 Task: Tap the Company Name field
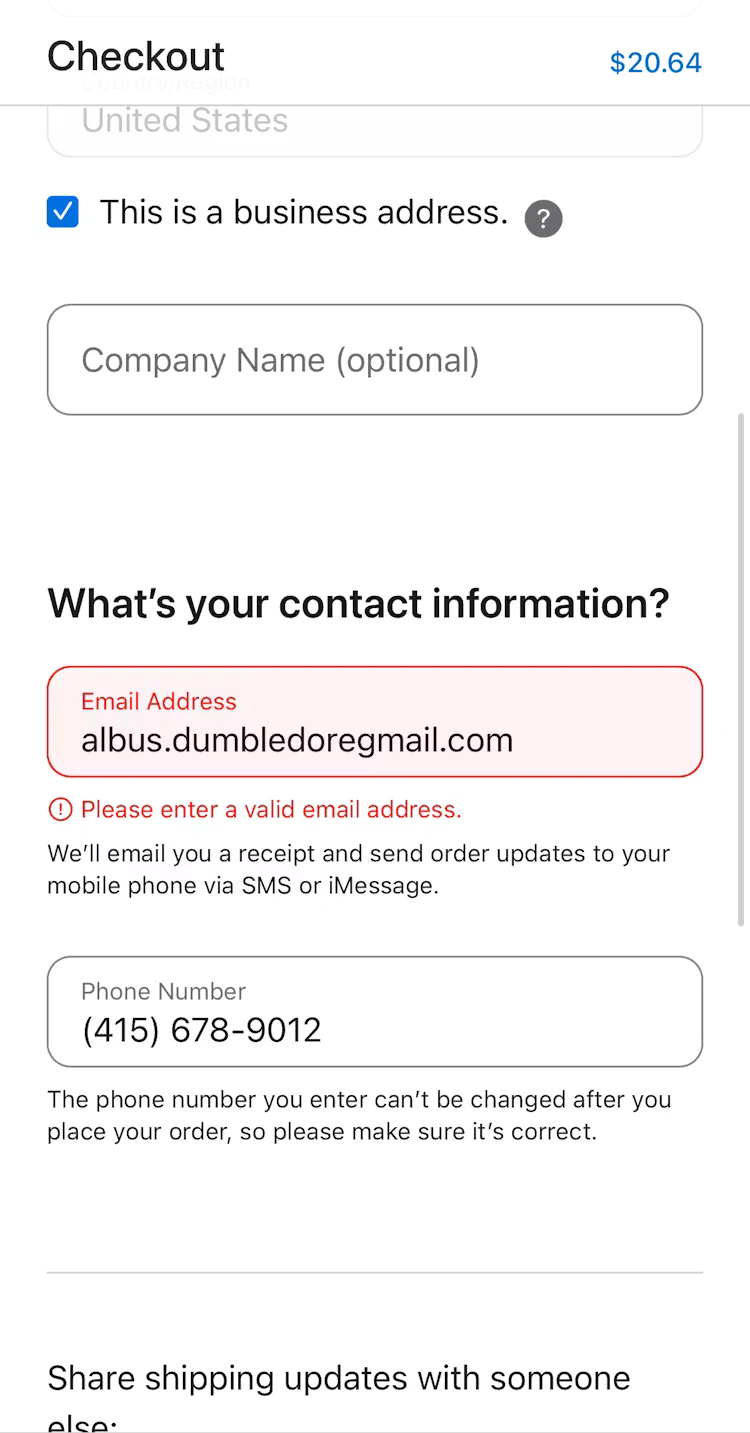point(375,360)
